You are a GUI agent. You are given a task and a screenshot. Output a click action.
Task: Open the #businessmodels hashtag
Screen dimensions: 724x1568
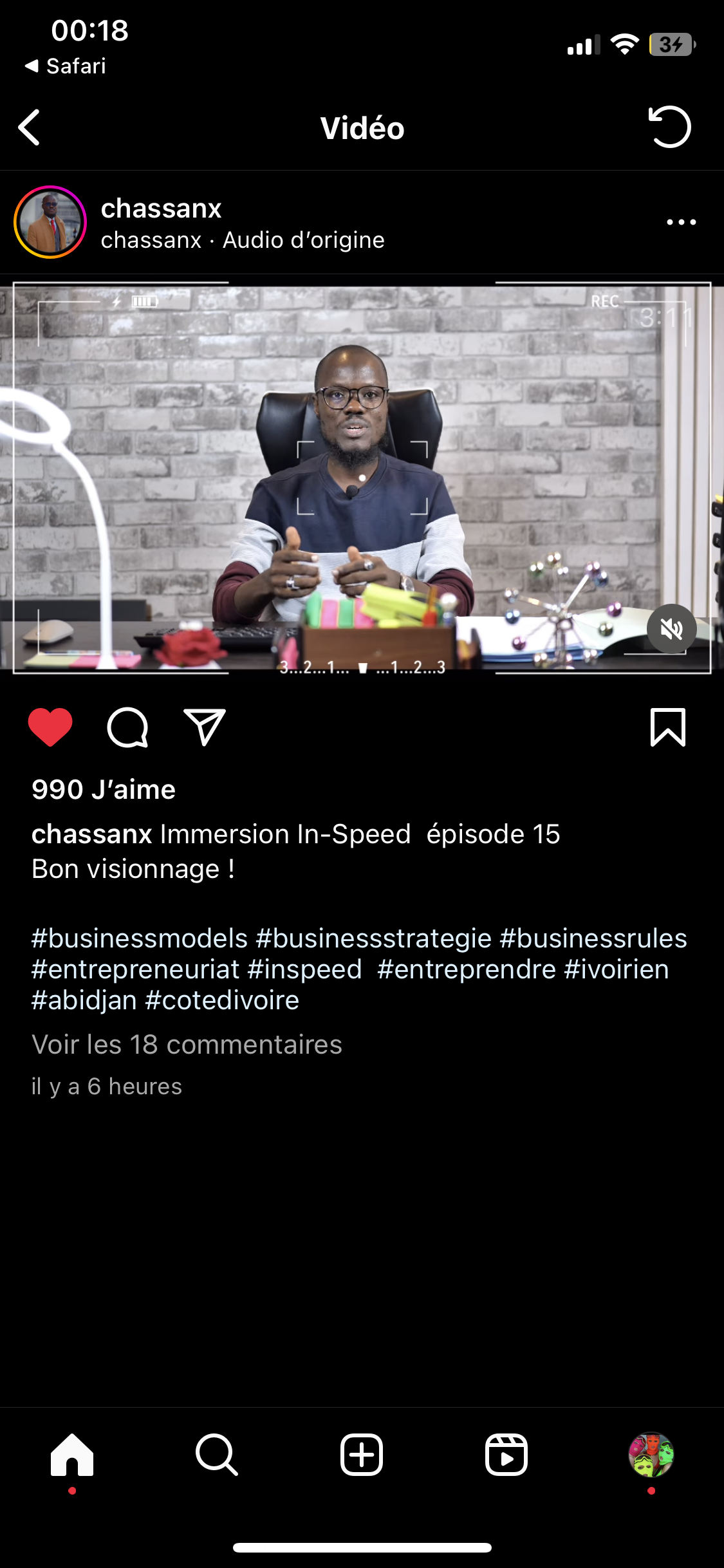click(140, 938)
